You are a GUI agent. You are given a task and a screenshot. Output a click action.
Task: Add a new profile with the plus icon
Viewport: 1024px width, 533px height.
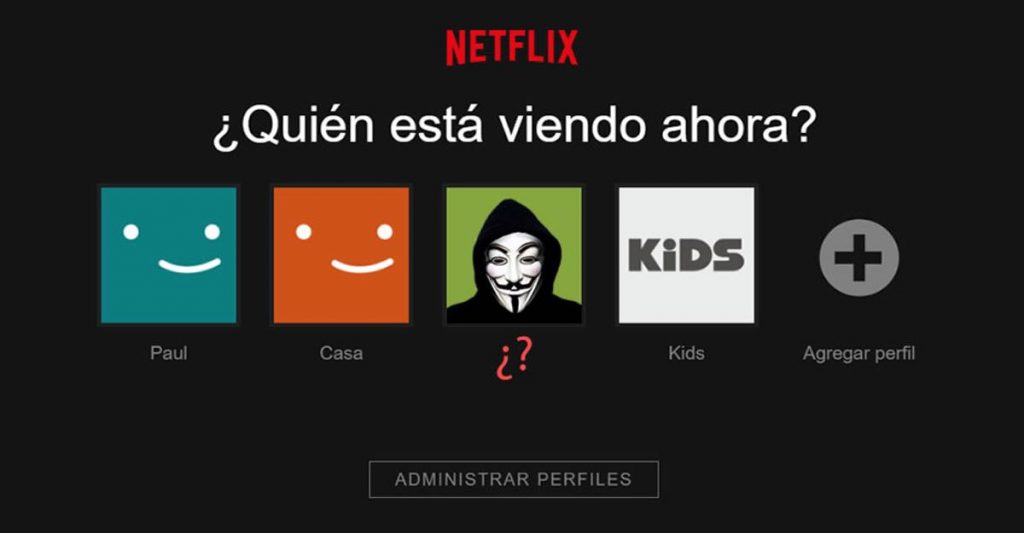click(859, 258)
